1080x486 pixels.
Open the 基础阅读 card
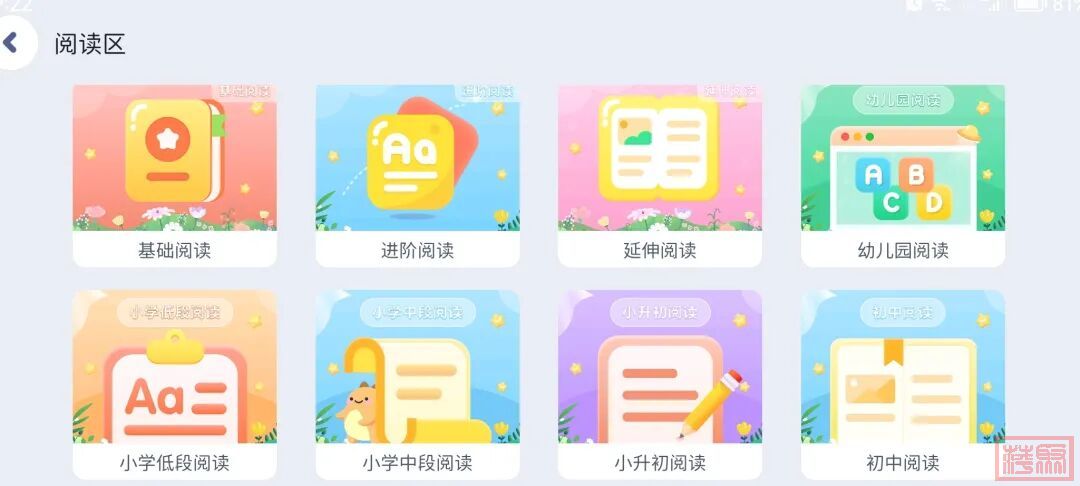[x=174, y=175]
